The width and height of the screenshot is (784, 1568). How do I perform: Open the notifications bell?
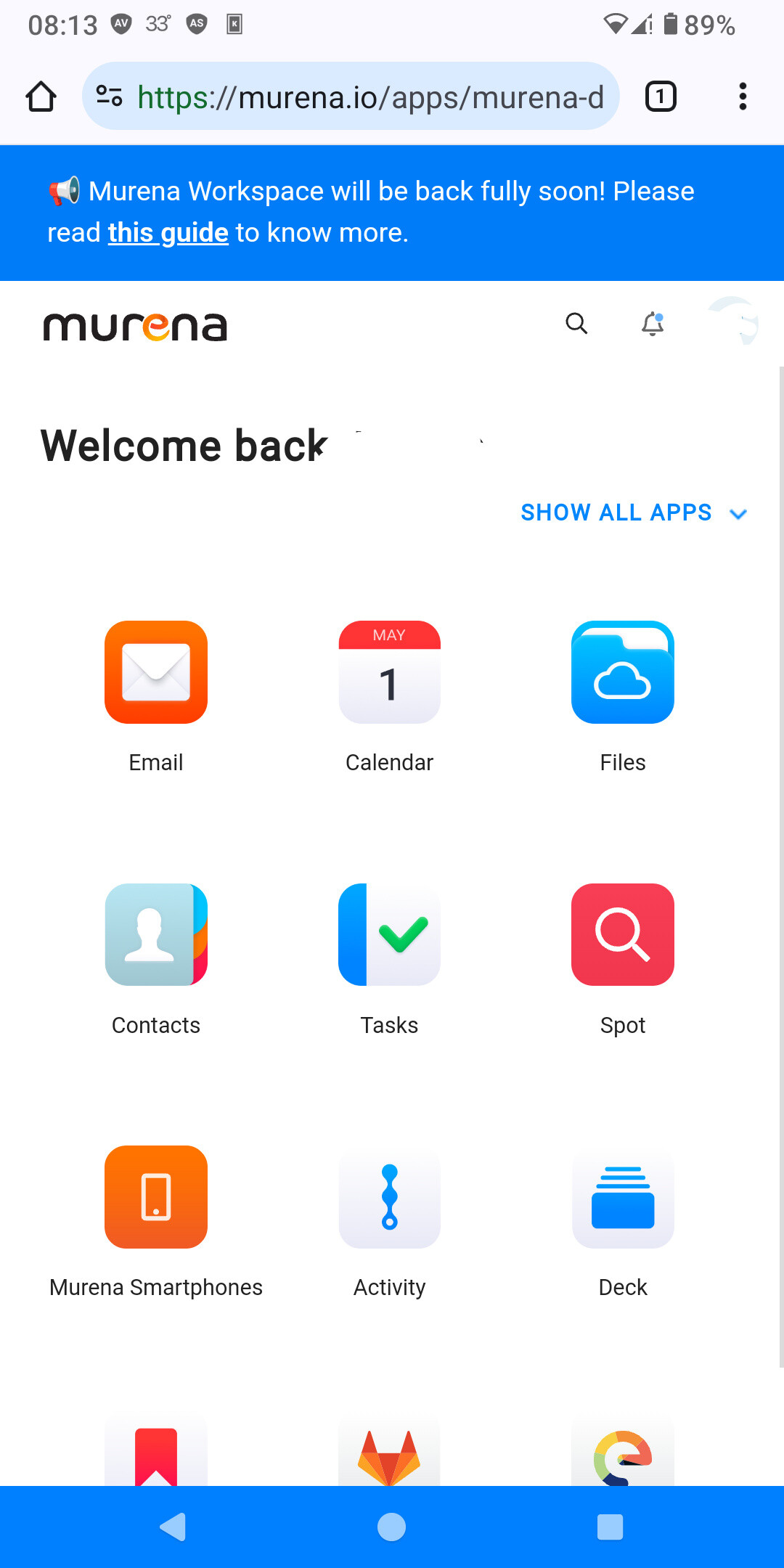point(653,324)
